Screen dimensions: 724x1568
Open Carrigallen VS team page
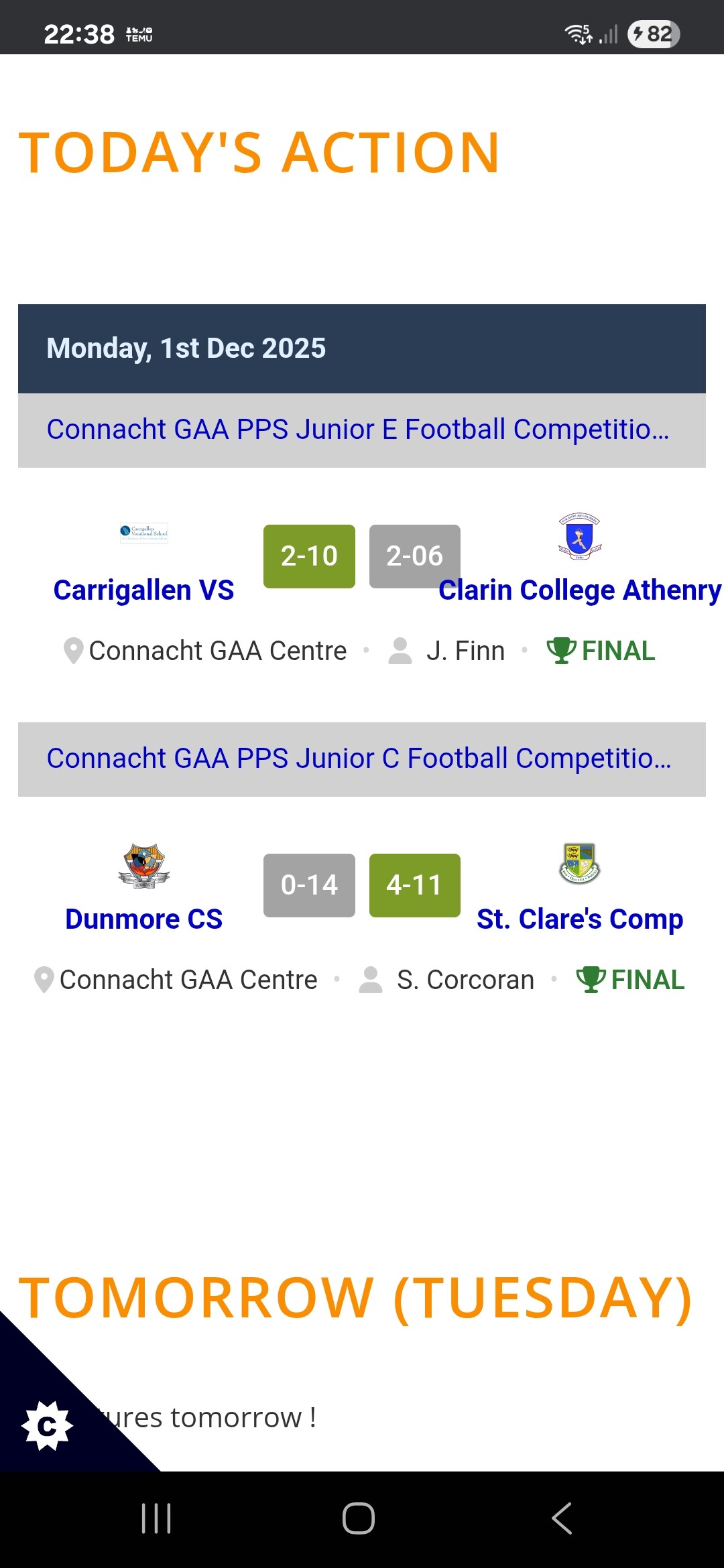click(x=143, y=590)
